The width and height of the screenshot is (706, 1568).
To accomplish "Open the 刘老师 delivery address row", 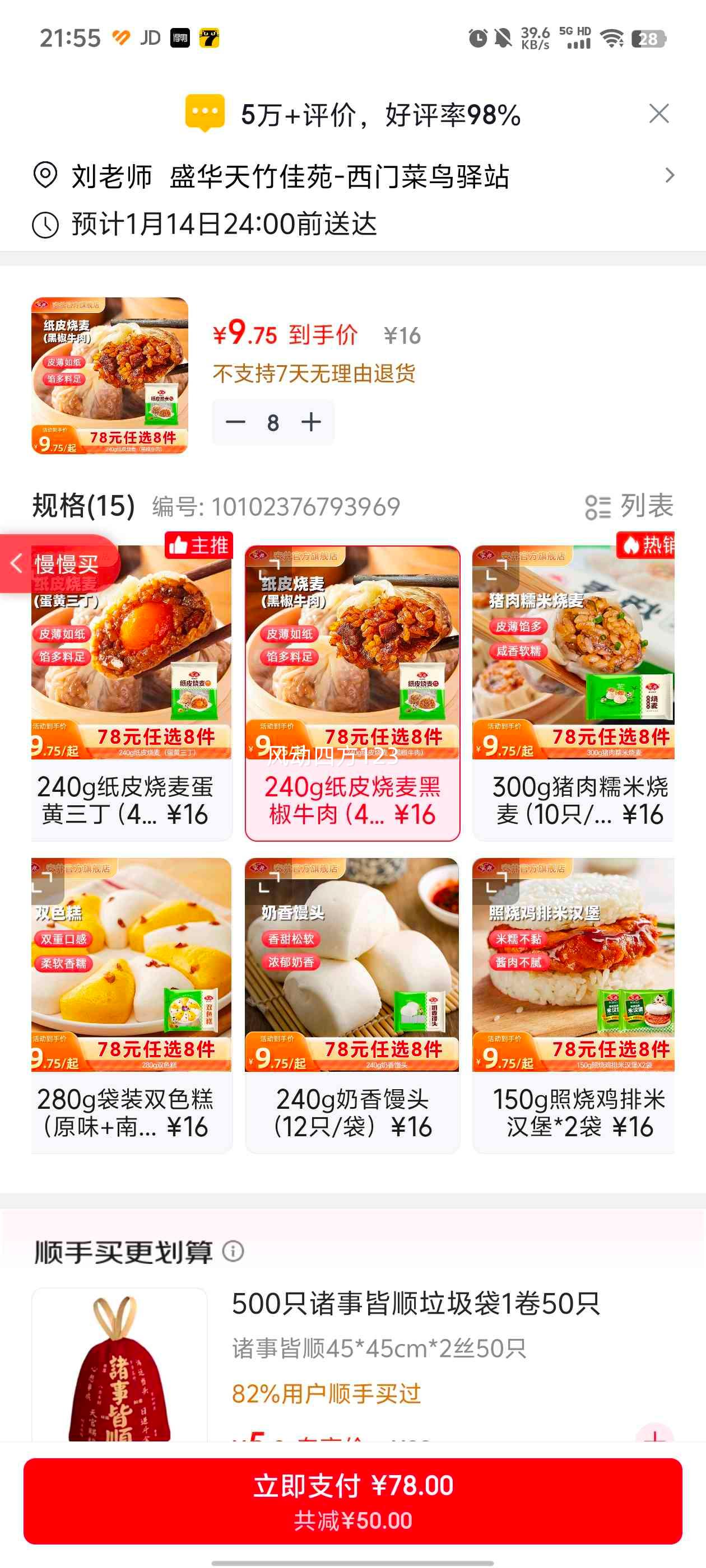I will click(x=352, y=176).
